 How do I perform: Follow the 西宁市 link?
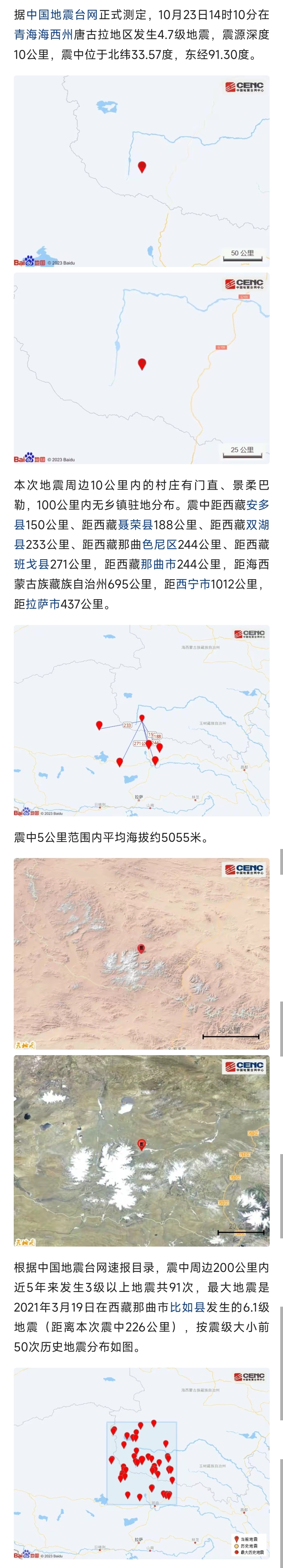coord(193,584)
